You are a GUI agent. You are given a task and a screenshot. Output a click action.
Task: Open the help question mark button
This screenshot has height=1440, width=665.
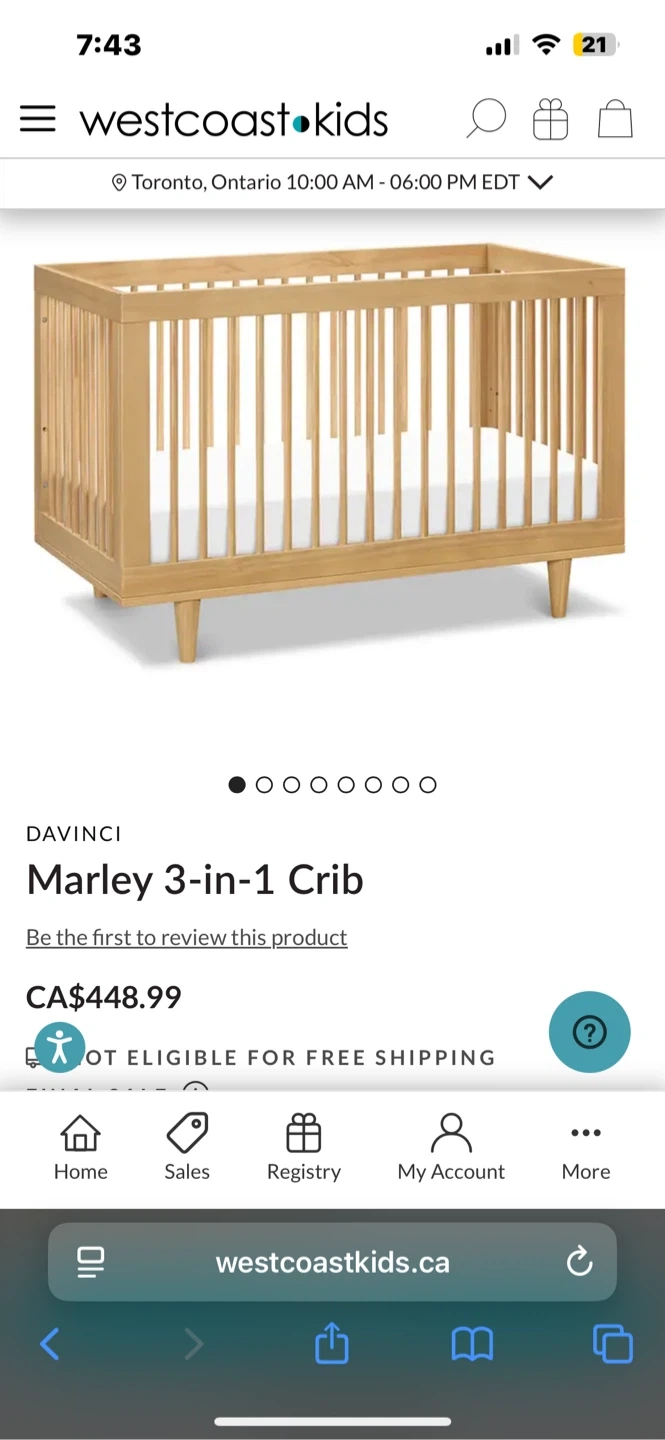coord(589,1032)
